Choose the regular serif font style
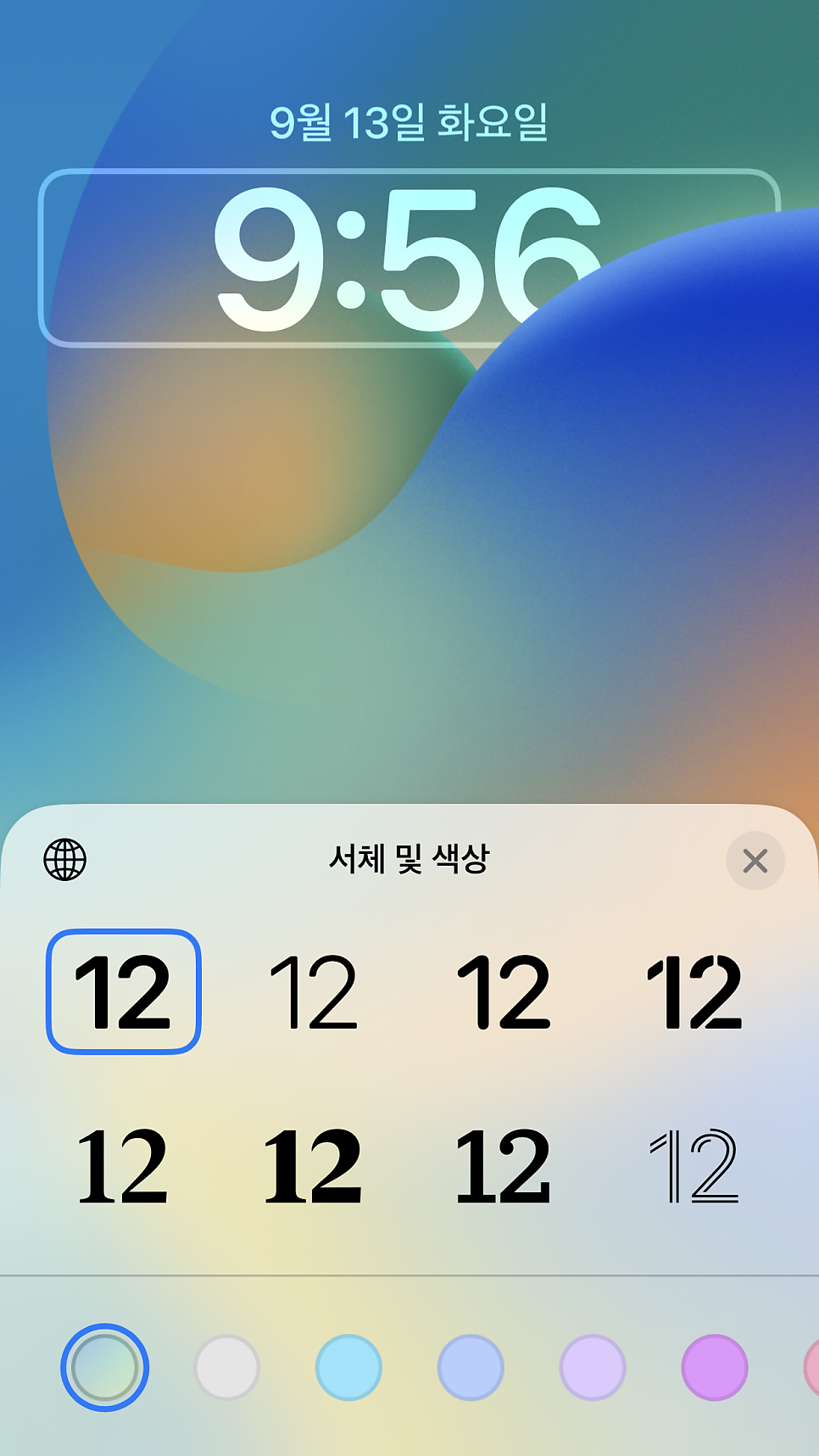This screenshot has height=1456, width=819. click(x=124, y=1167)
